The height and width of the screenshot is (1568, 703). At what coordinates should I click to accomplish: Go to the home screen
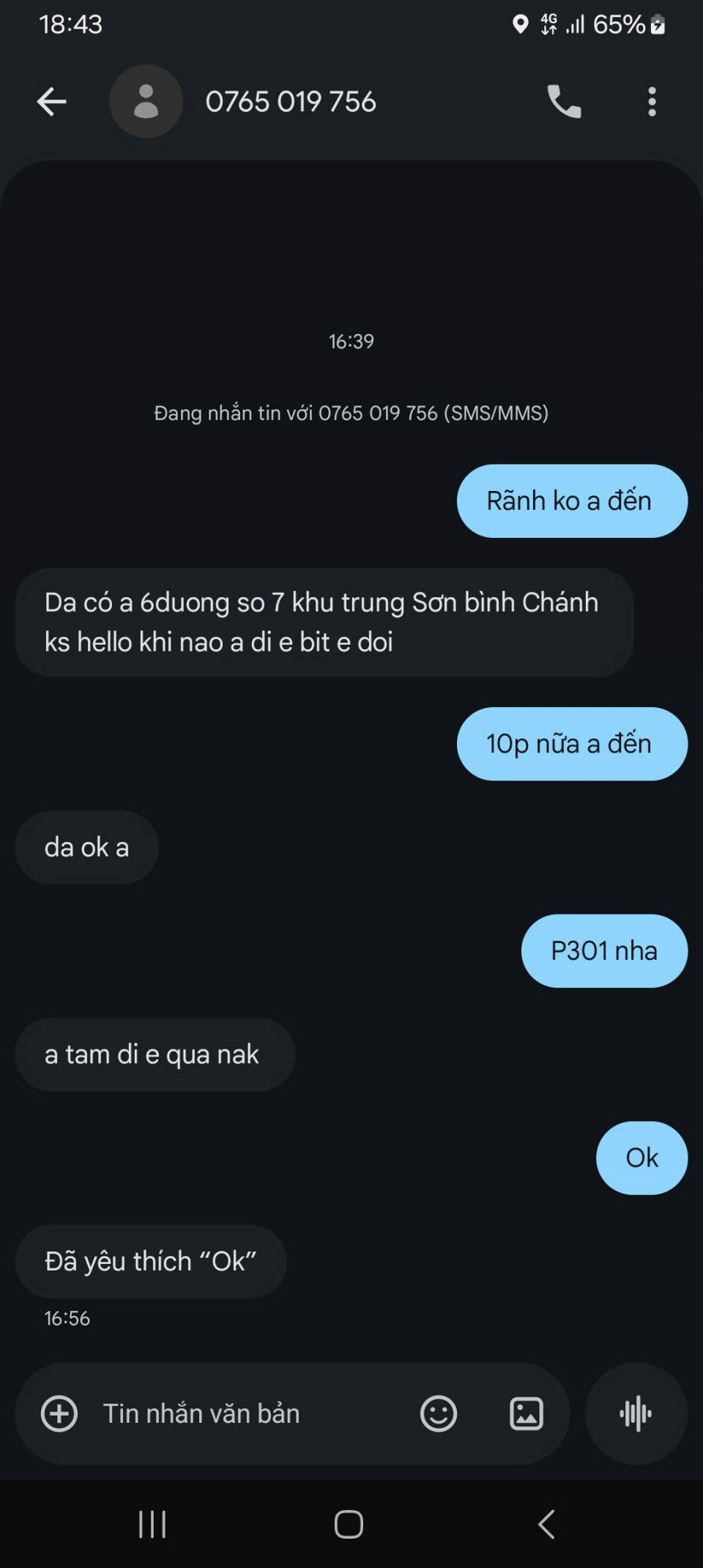click(349, 1525)
